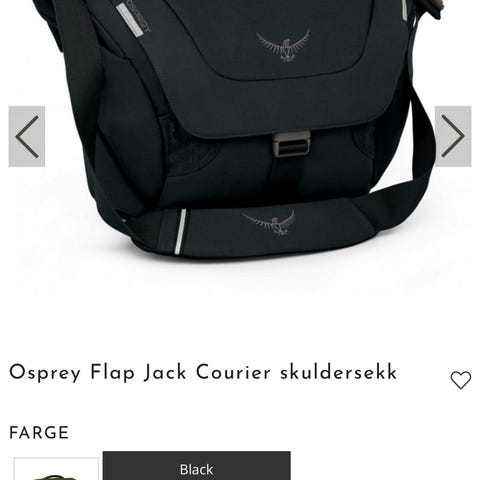This screenshot has width=480, height=480.
Task: Choose the green color thumbnail
Action: click(x=56, y=469)
